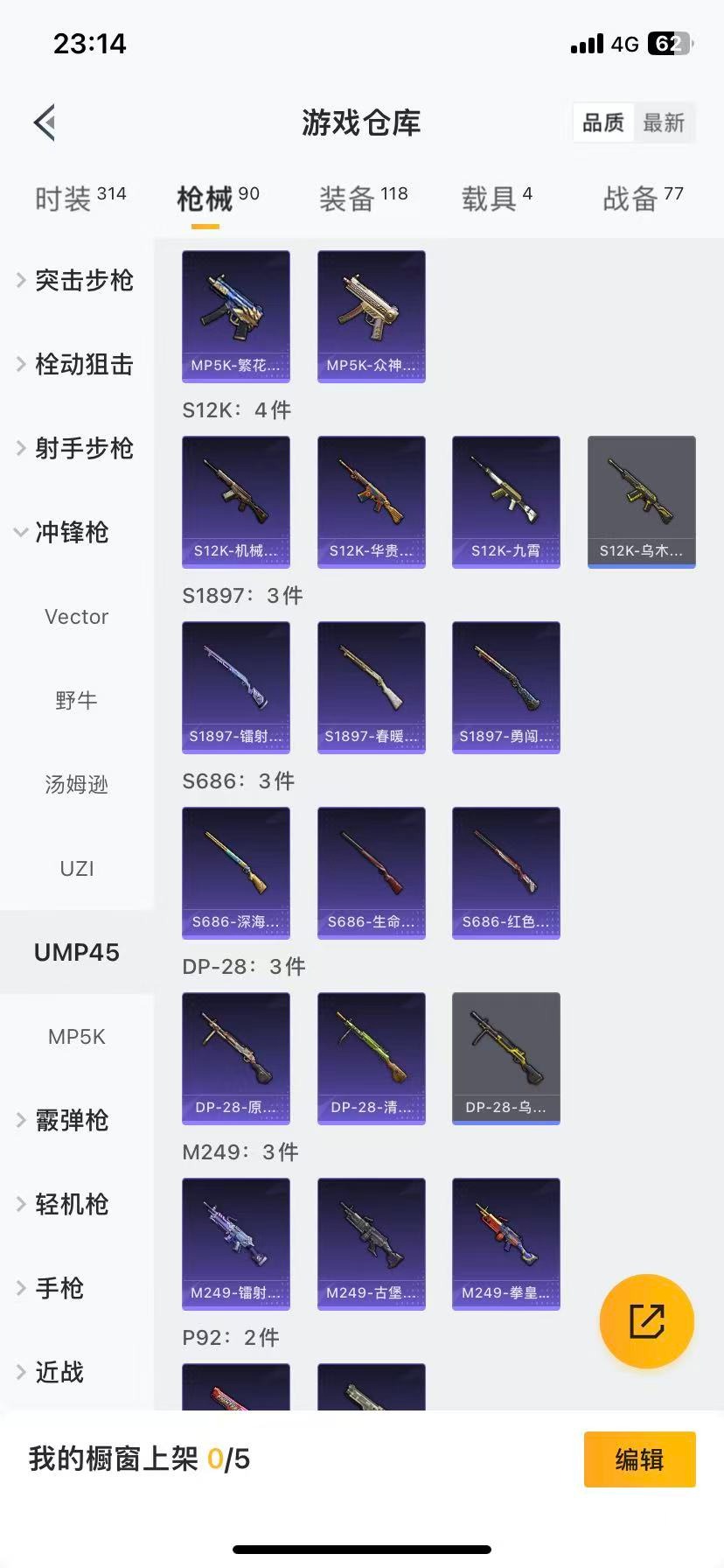Select MP5K in the weapon sidebar
Screen dimensions: 724x1568
click(76, 1036)
